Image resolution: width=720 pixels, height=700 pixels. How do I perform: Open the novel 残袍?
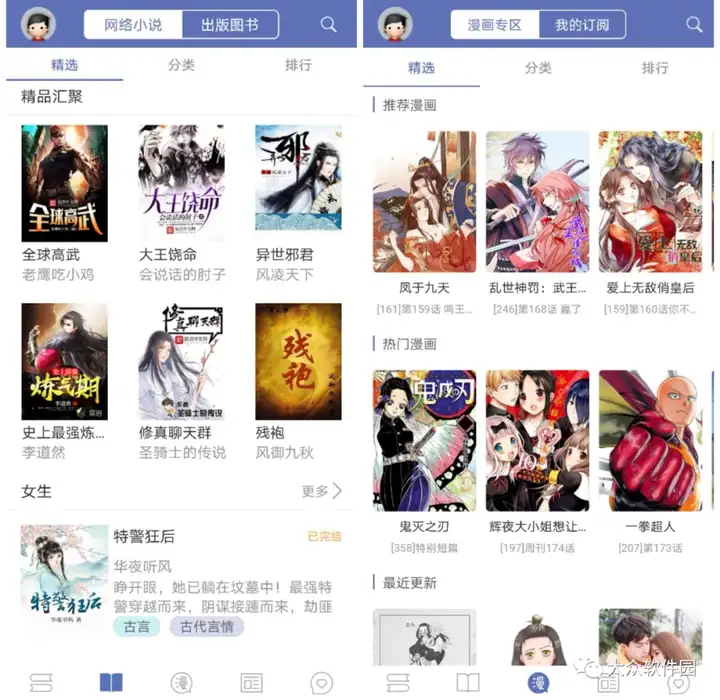(x=298, y=362)
